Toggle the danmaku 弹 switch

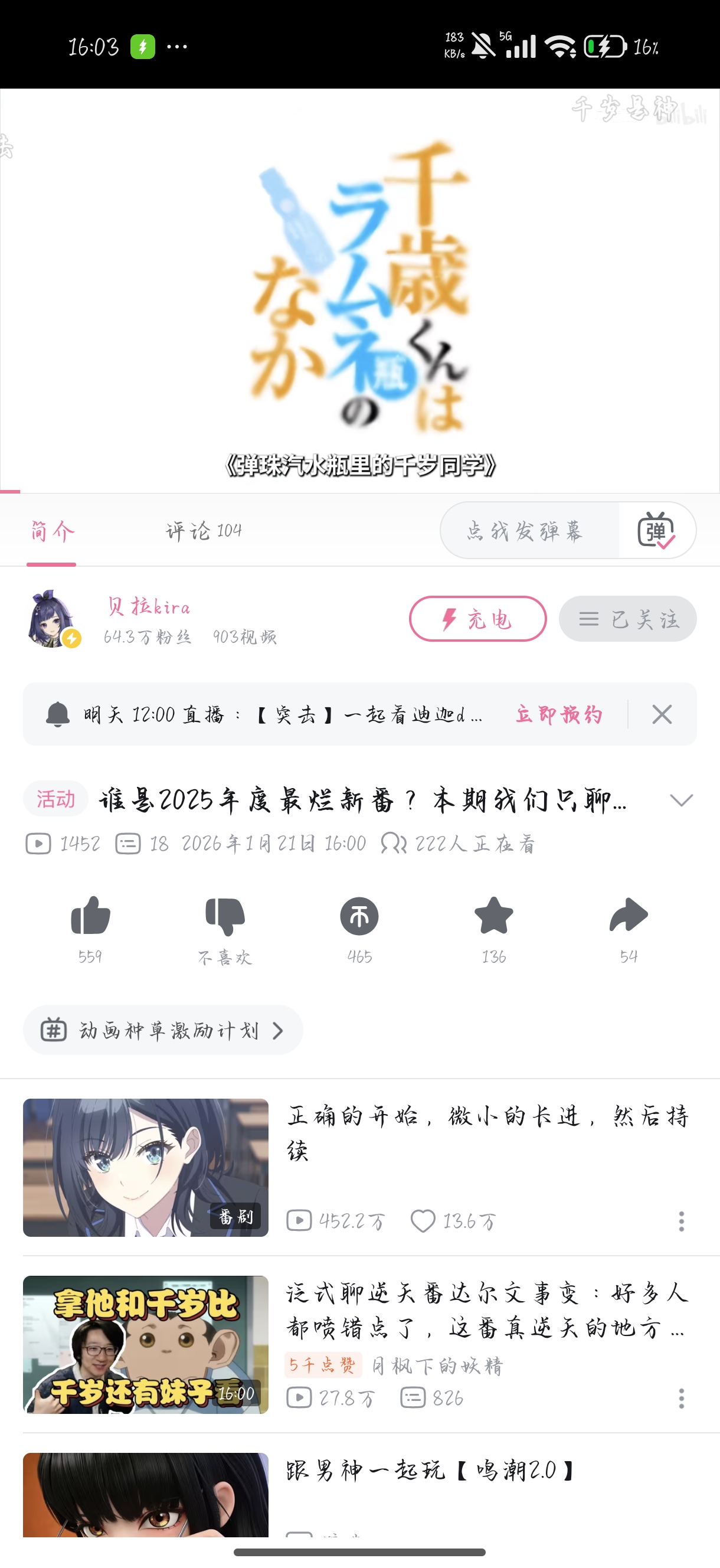click(656, 531)
